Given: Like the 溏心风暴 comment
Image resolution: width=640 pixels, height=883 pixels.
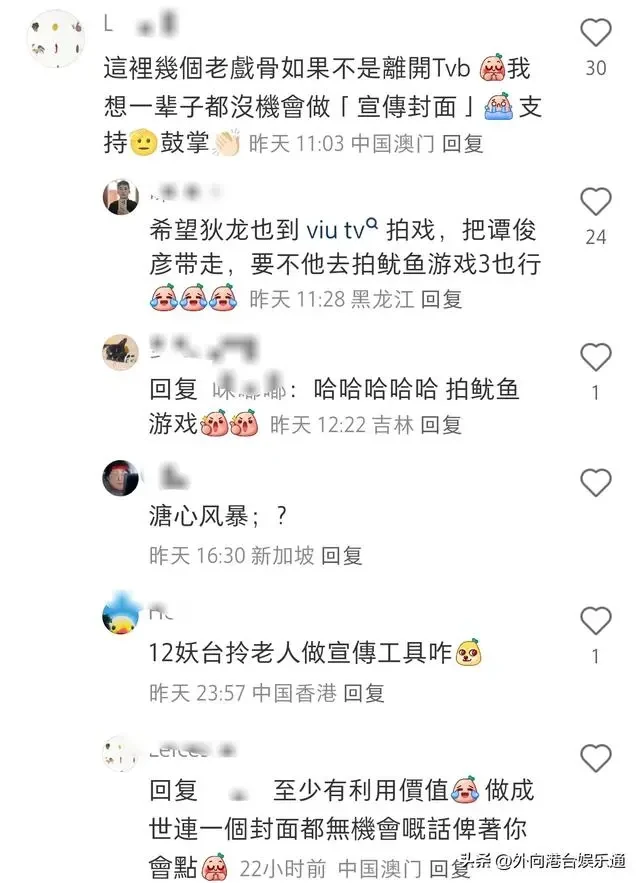Looking at the screenshot, I should coord(596,484).
